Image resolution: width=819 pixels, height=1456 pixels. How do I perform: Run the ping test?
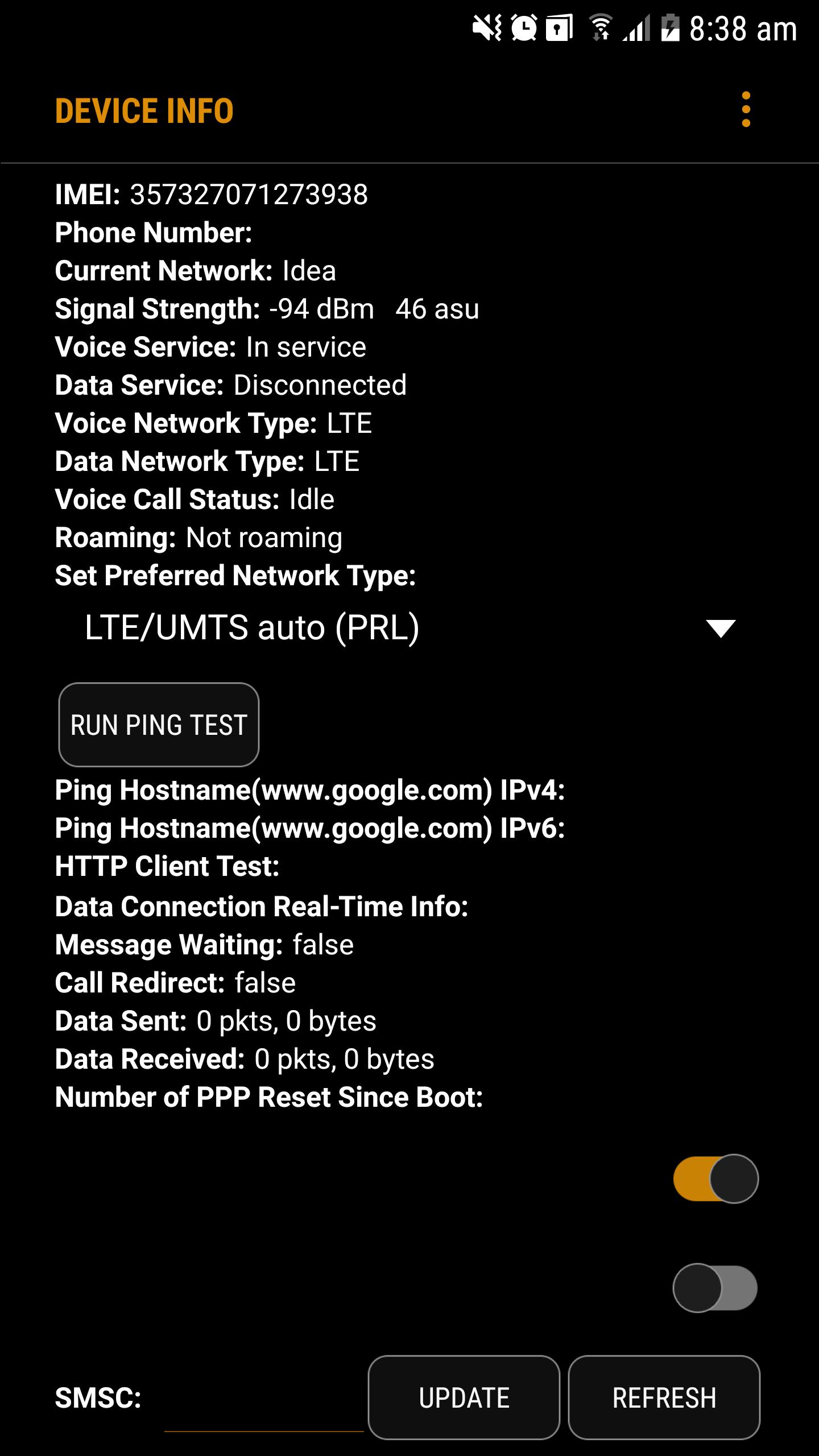click(x=159, y=725)
